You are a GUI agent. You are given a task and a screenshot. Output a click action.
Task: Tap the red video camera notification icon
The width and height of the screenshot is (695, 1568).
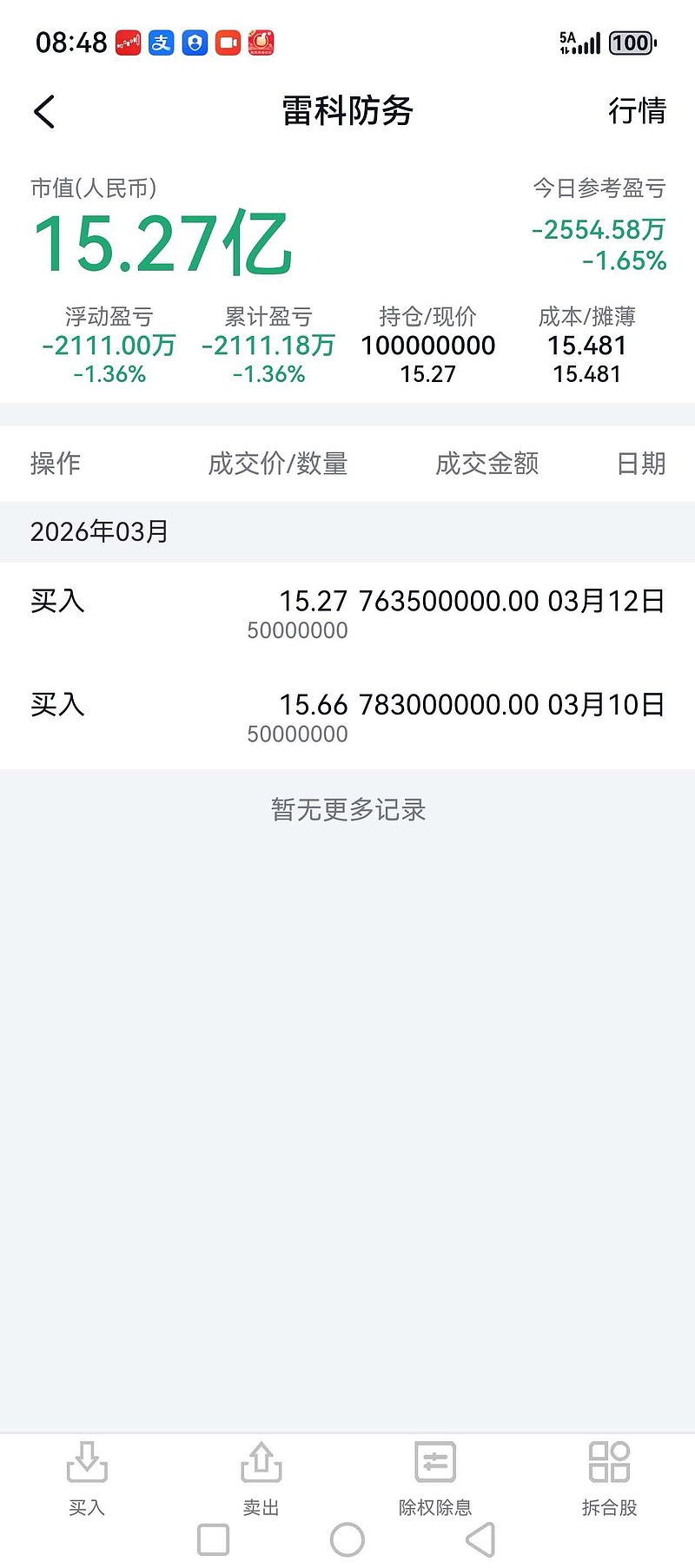(x=228, y=40)
